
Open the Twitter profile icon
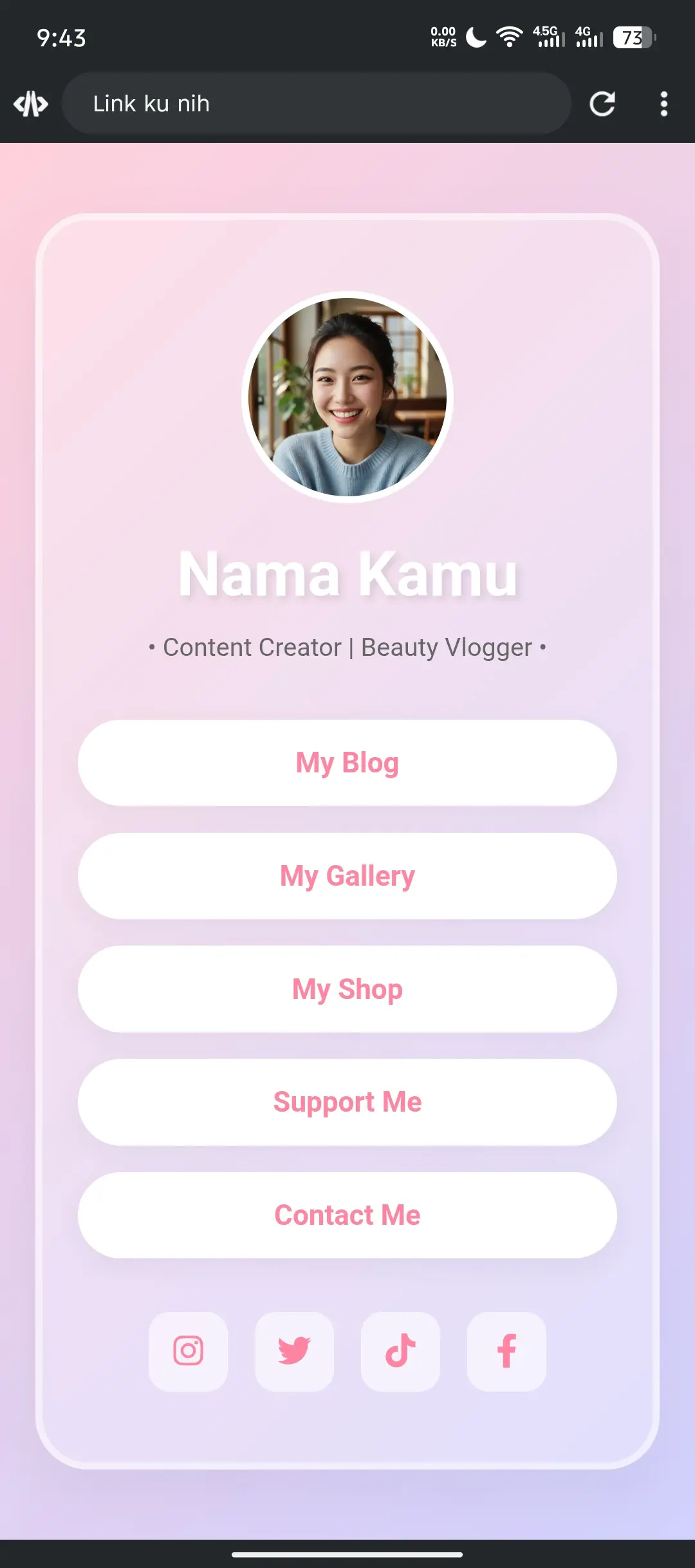[x=295, y=1351]
